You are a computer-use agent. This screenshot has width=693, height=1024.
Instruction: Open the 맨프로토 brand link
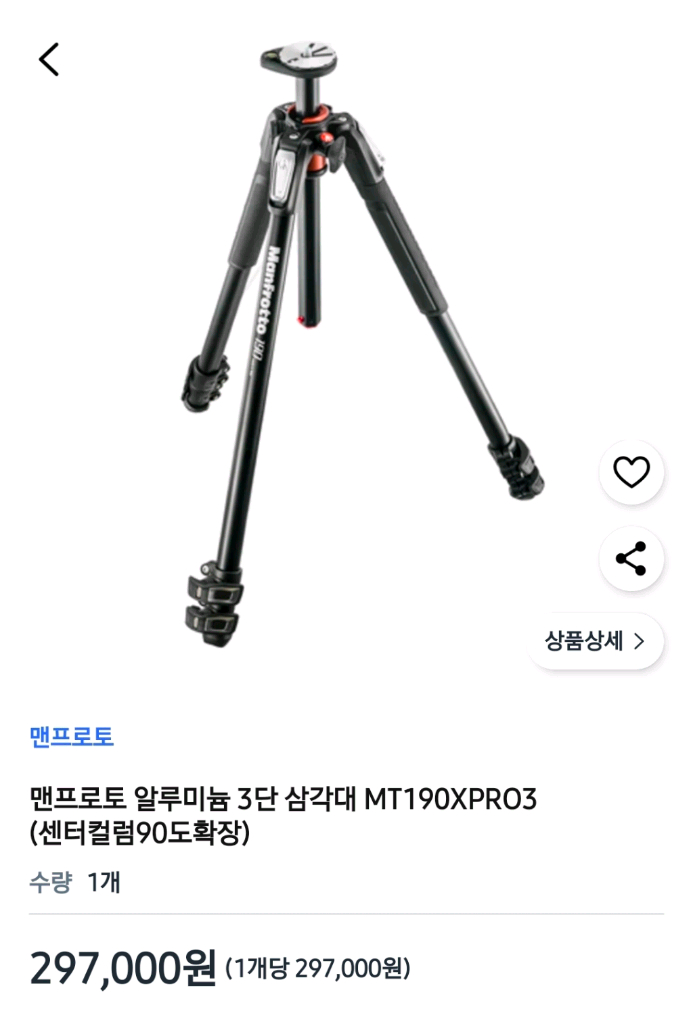pos(71,737)
